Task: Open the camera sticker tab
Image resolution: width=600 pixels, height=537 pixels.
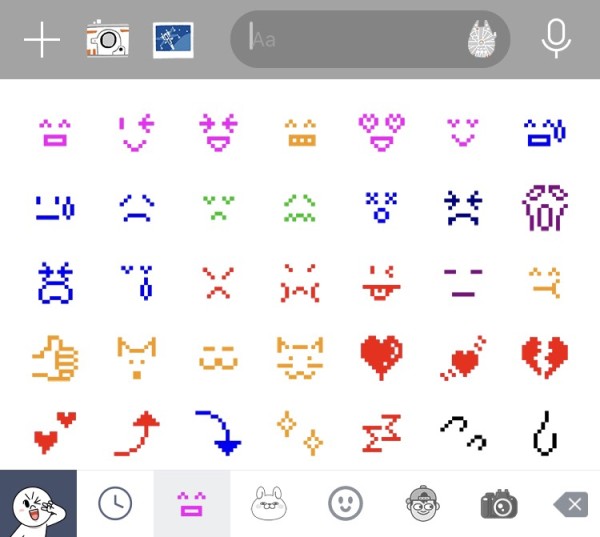Action: tap(498, 504)
